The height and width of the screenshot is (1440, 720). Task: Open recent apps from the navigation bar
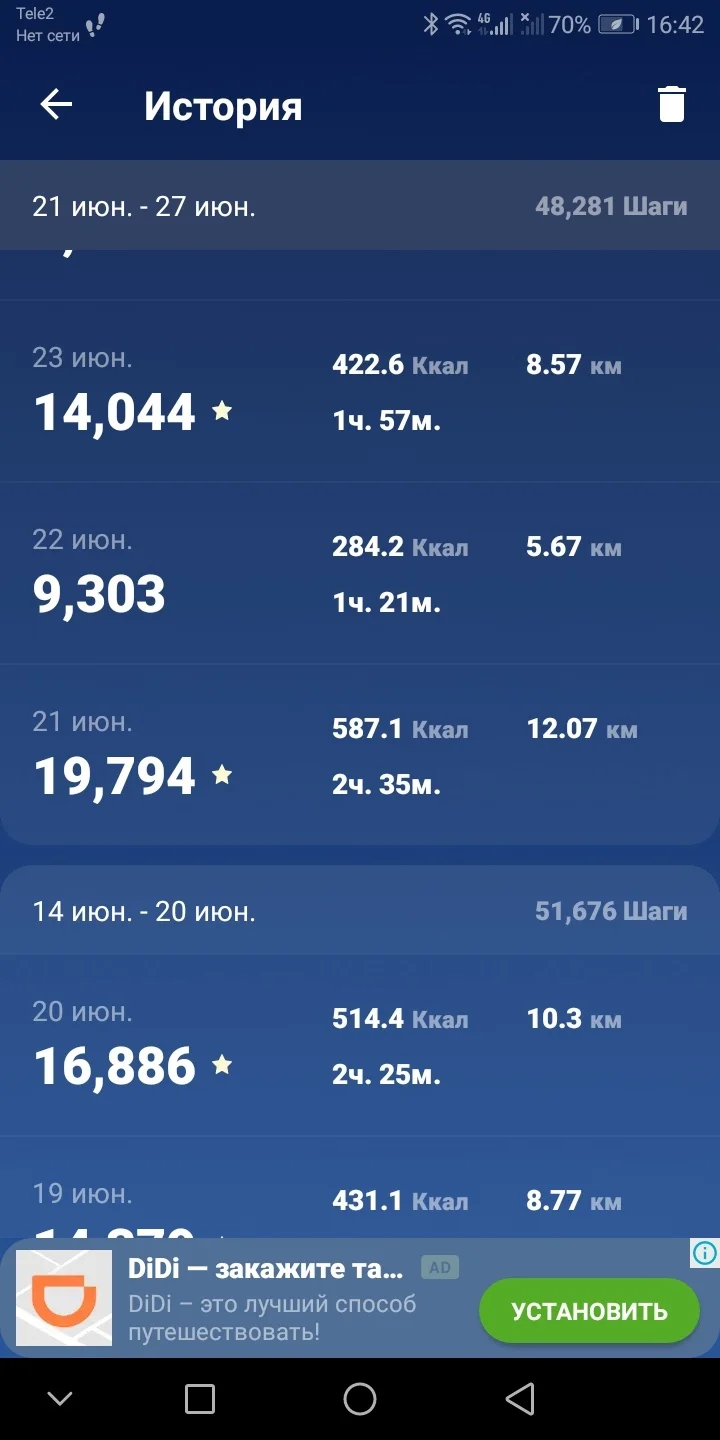point(200,1399)
